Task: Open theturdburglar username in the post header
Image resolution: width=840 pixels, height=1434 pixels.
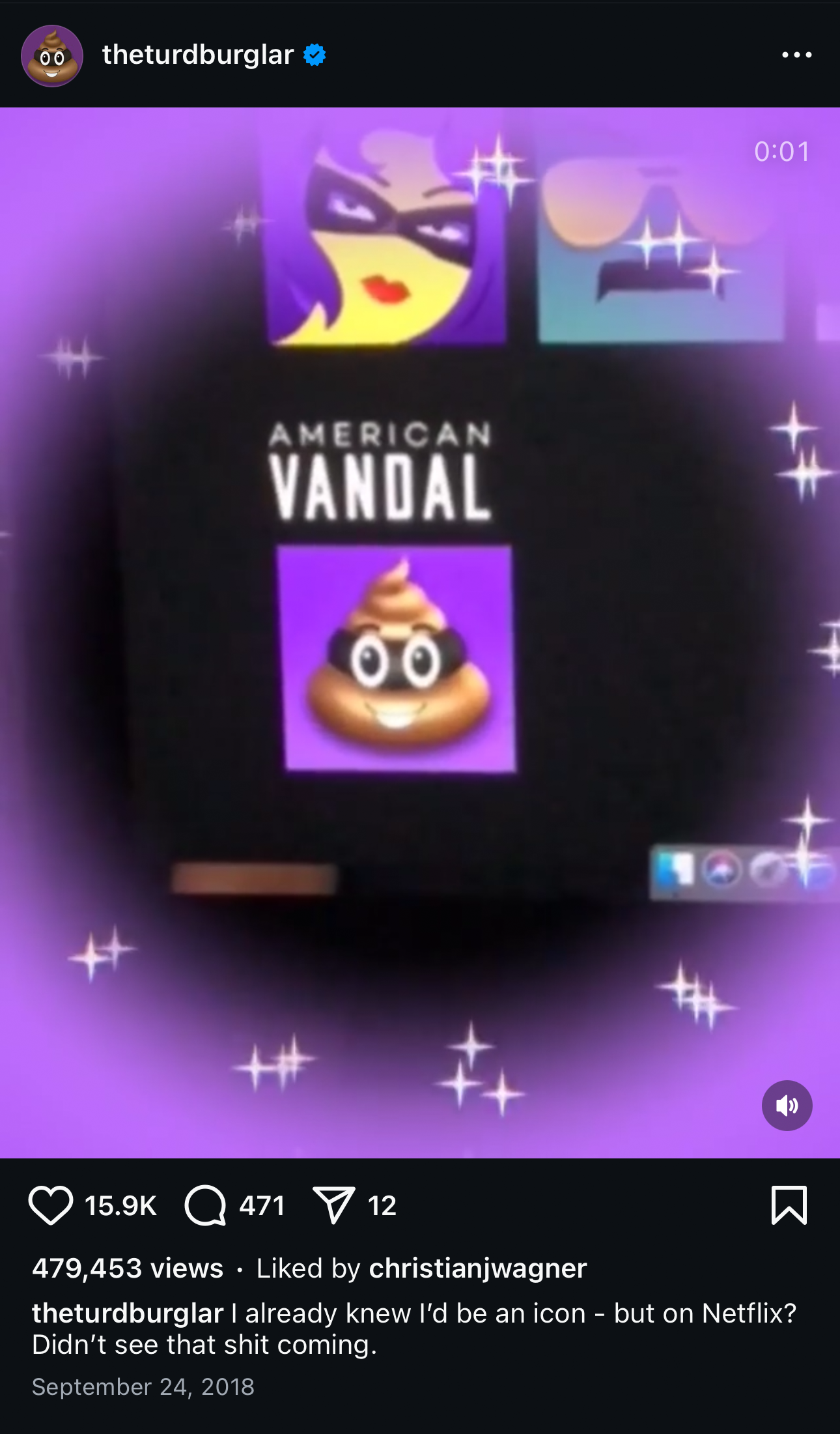Action: (x=197, y=55)
